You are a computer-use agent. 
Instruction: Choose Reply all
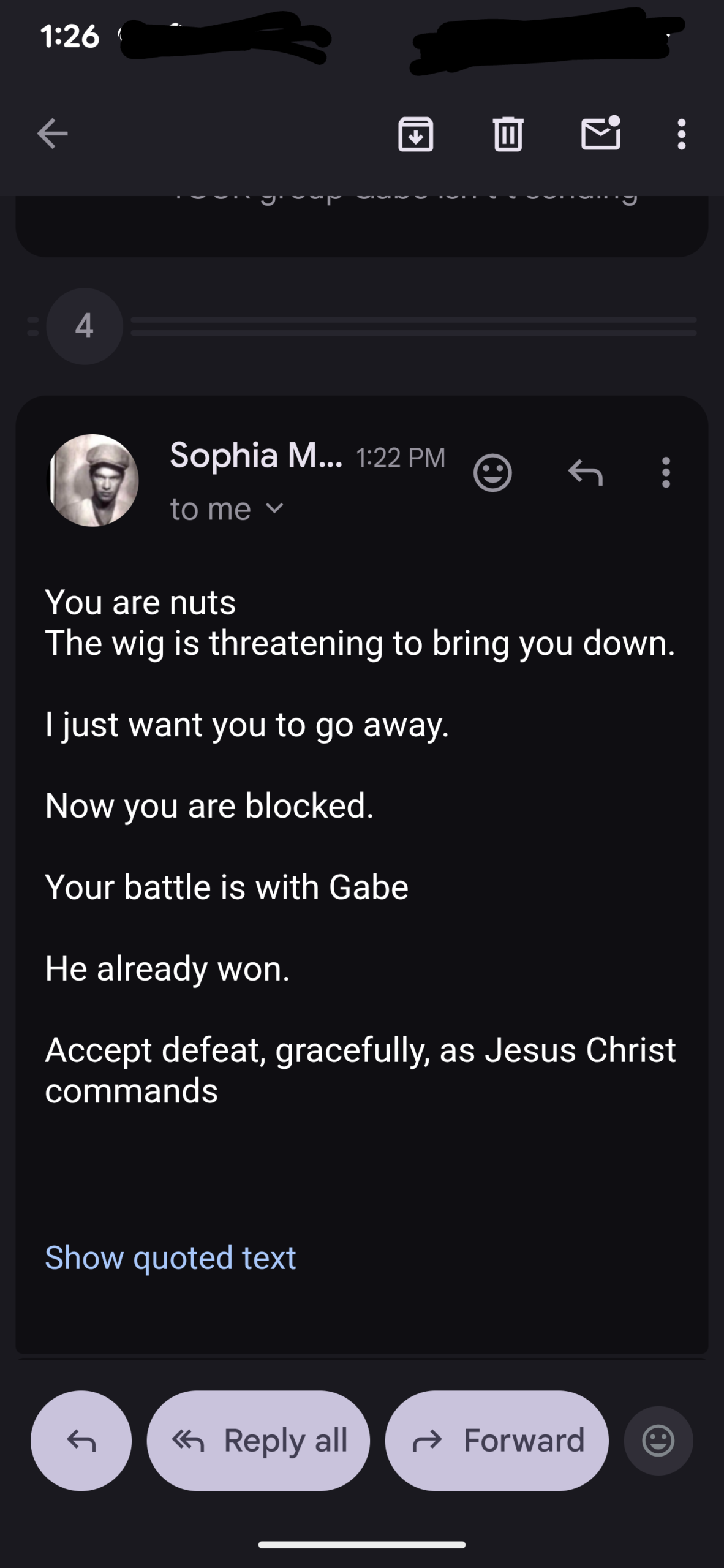(258, 1441)
